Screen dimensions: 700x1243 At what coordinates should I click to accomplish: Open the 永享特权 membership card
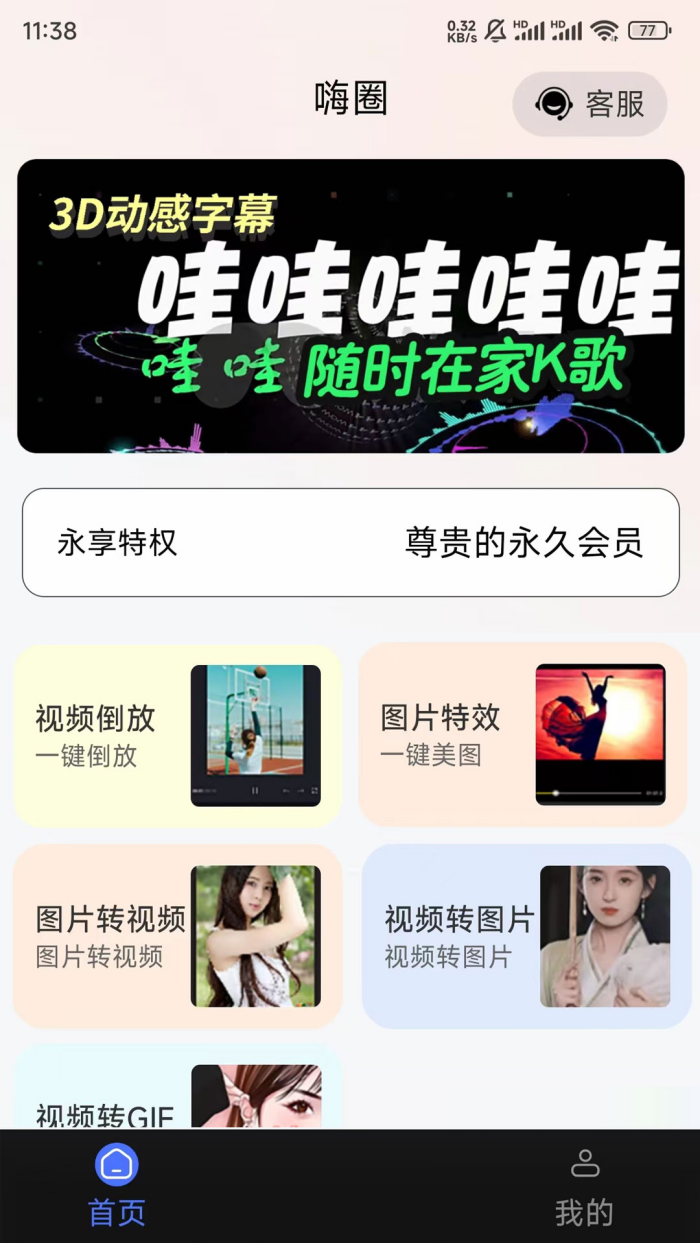pyautogui.click(x=350, y=543)
